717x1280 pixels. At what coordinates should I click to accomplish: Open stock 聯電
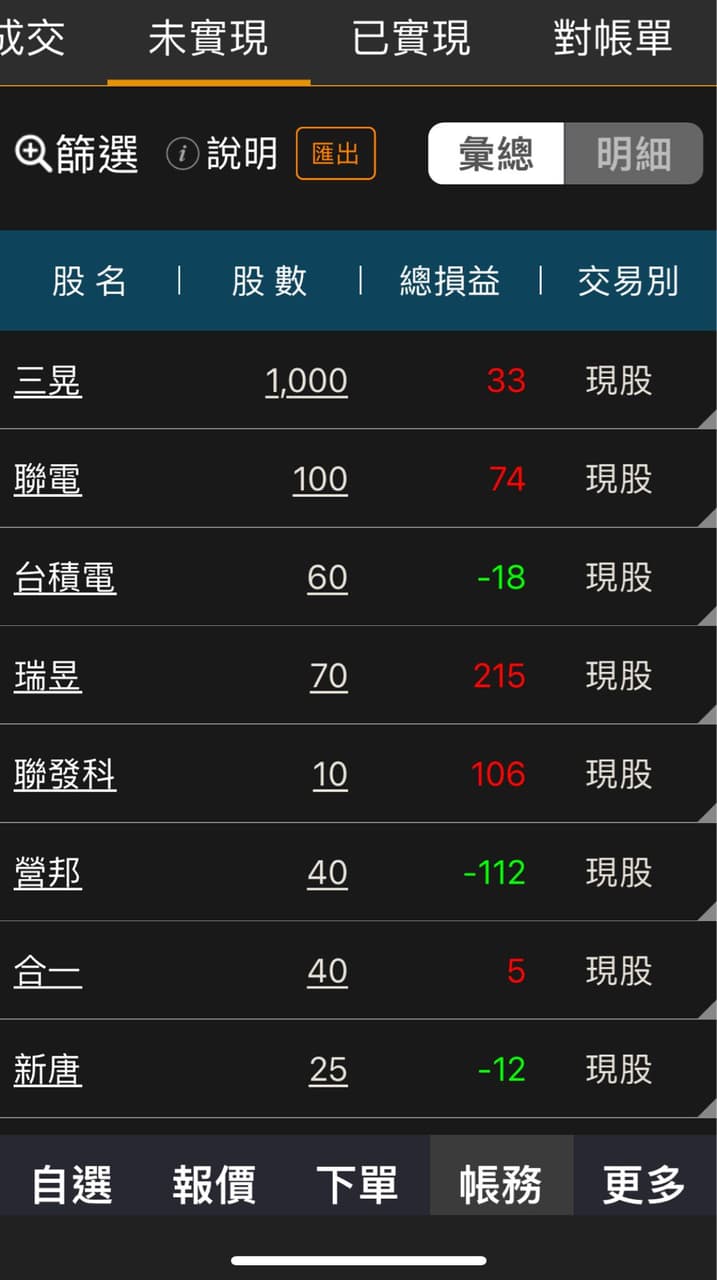coord(47,480)
